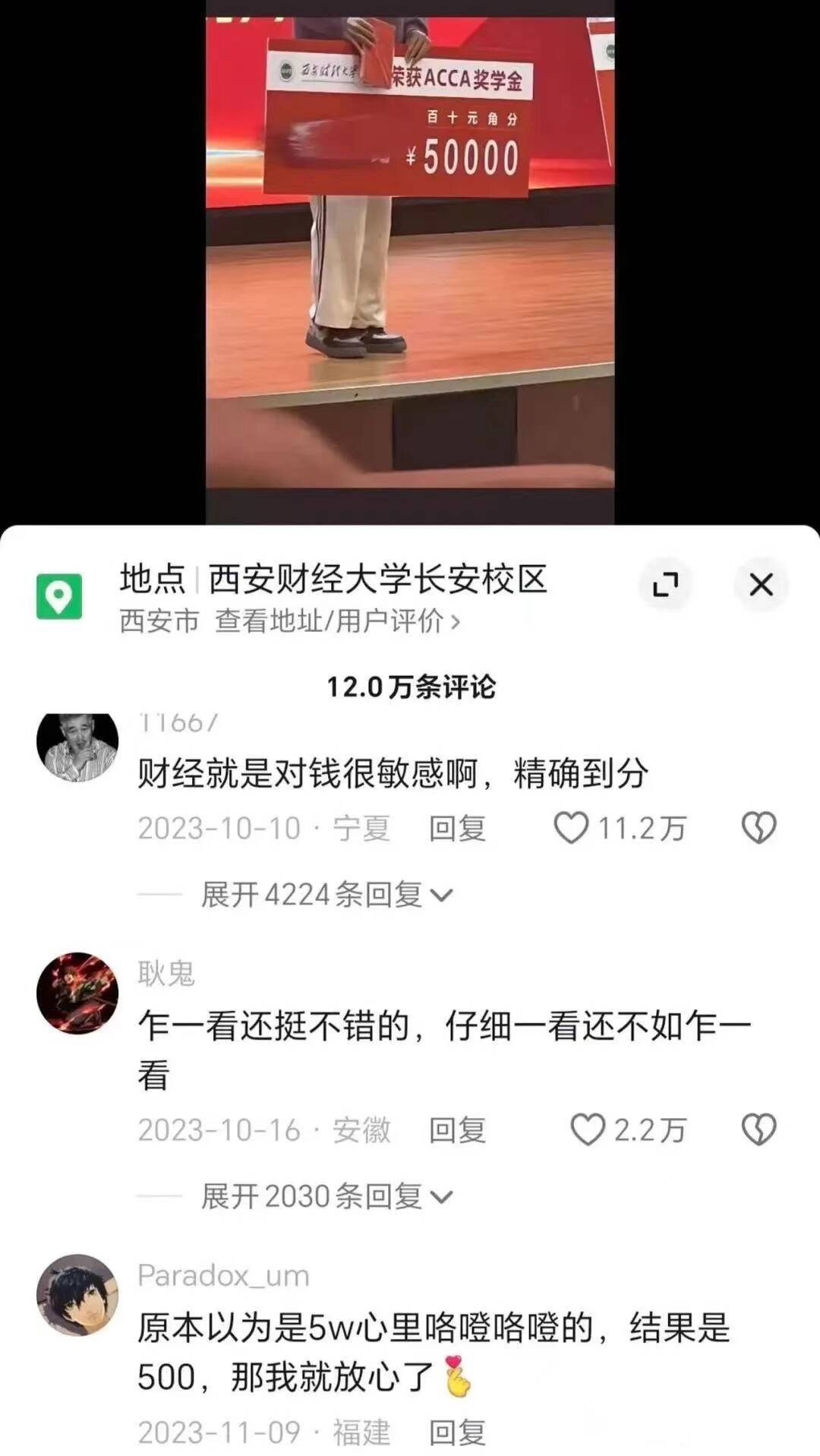Open 耿鬼's profile avatar

tap(77, 993)
